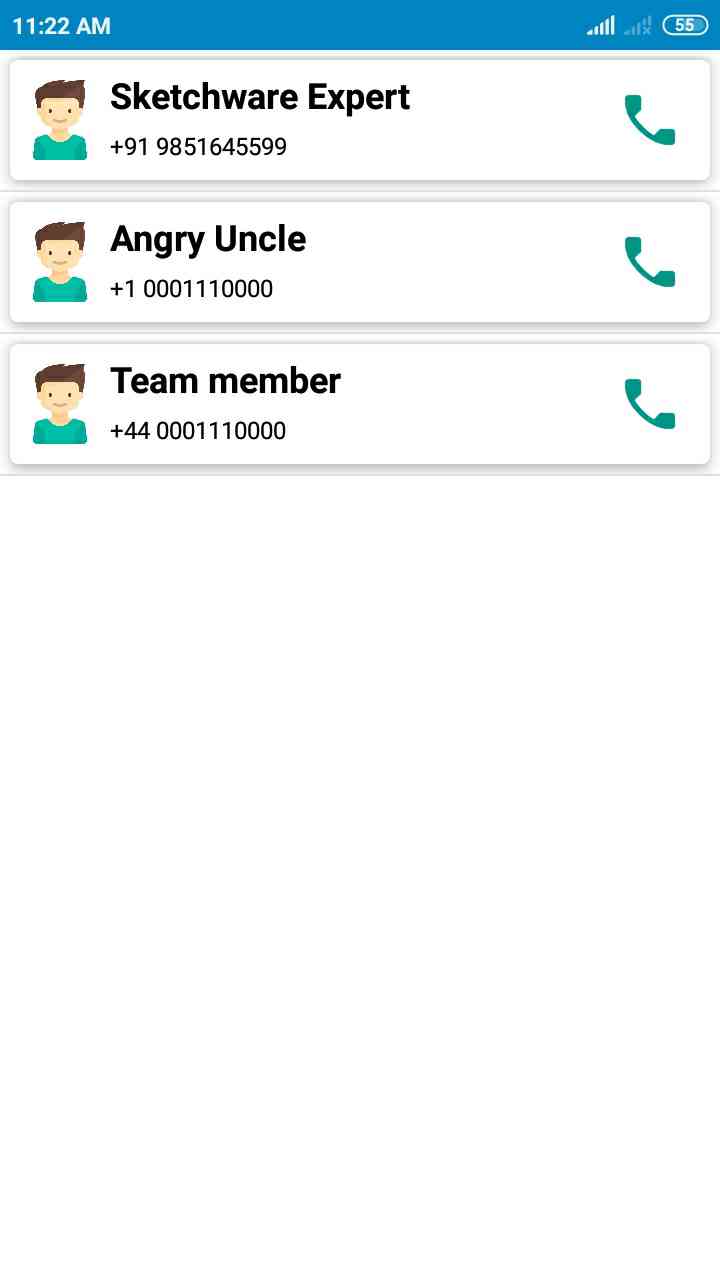Click the number +1 0001110000
720x1280 pixels.
(x=190, y=288)
